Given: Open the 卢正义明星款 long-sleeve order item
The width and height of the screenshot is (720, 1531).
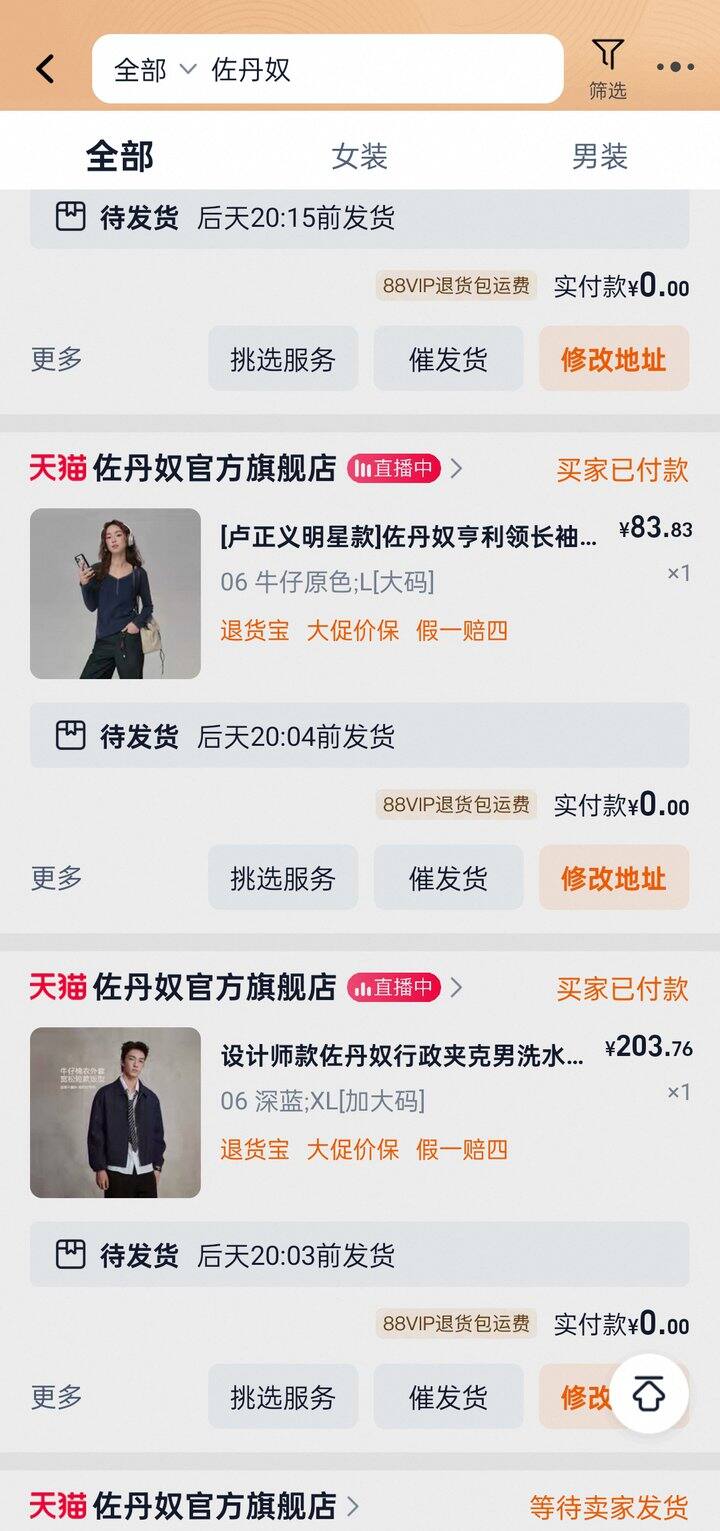Looking at the screenshot, I should point(408,537).
